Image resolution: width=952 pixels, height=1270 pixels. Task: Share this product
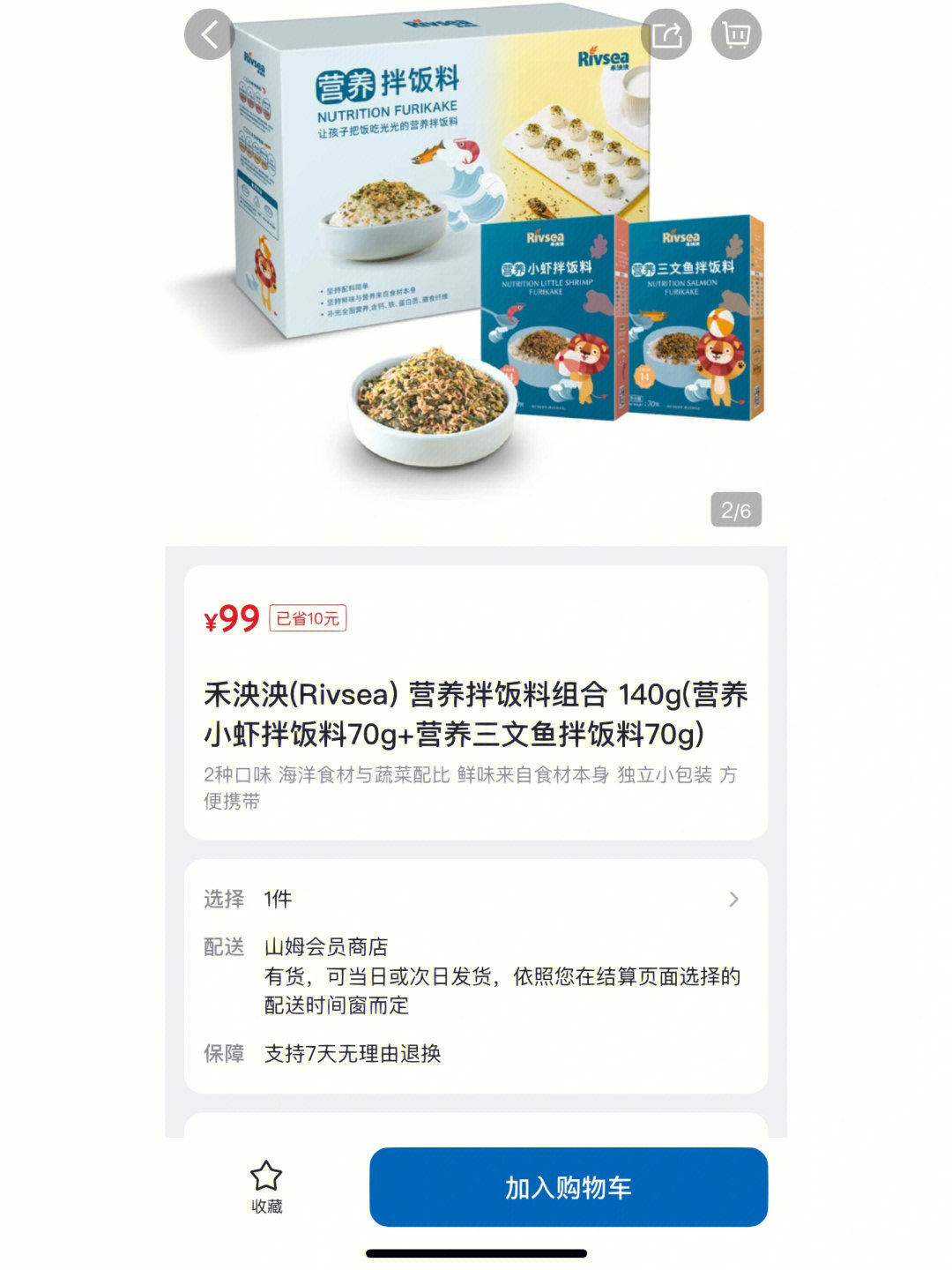click(666, 35)
